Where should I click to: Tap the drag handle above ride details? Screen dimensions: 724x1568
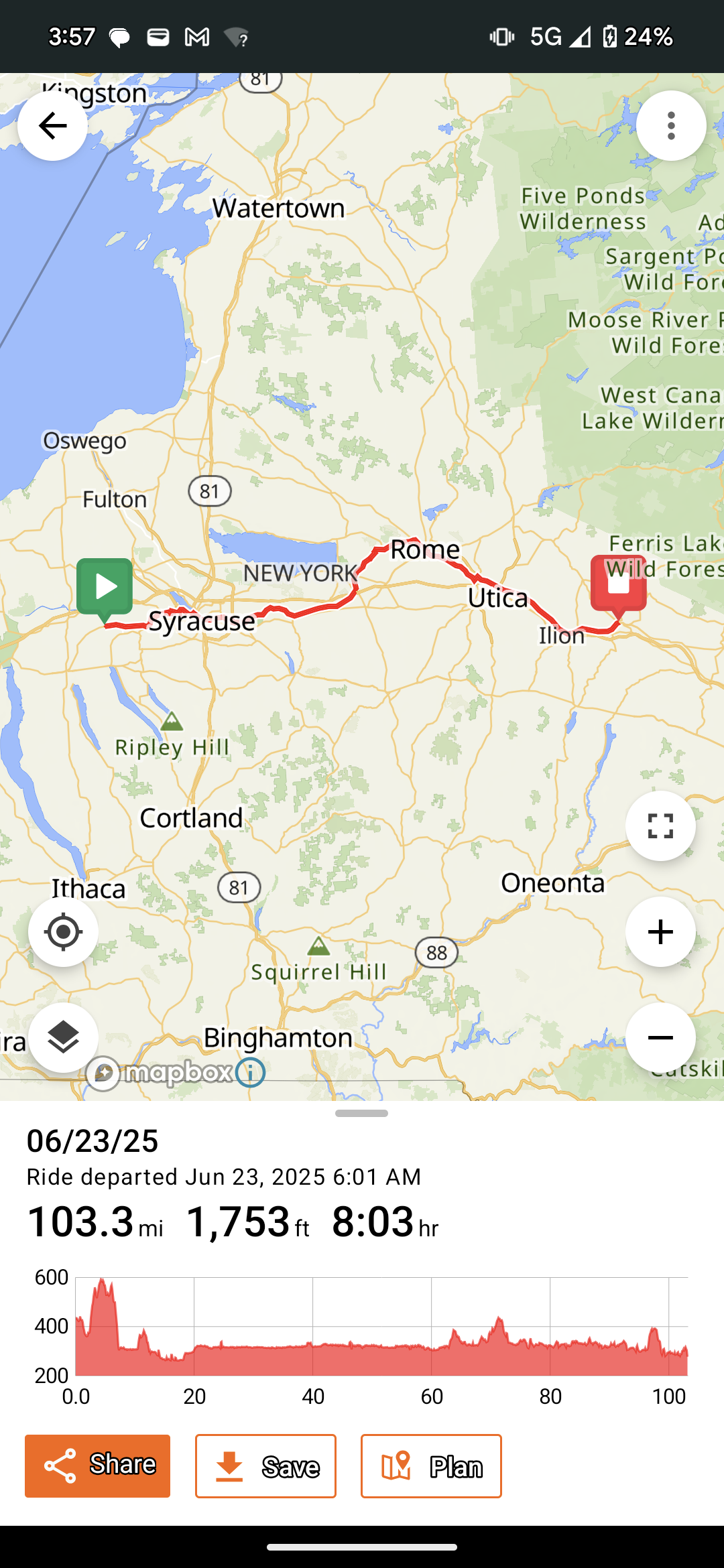362,1113
